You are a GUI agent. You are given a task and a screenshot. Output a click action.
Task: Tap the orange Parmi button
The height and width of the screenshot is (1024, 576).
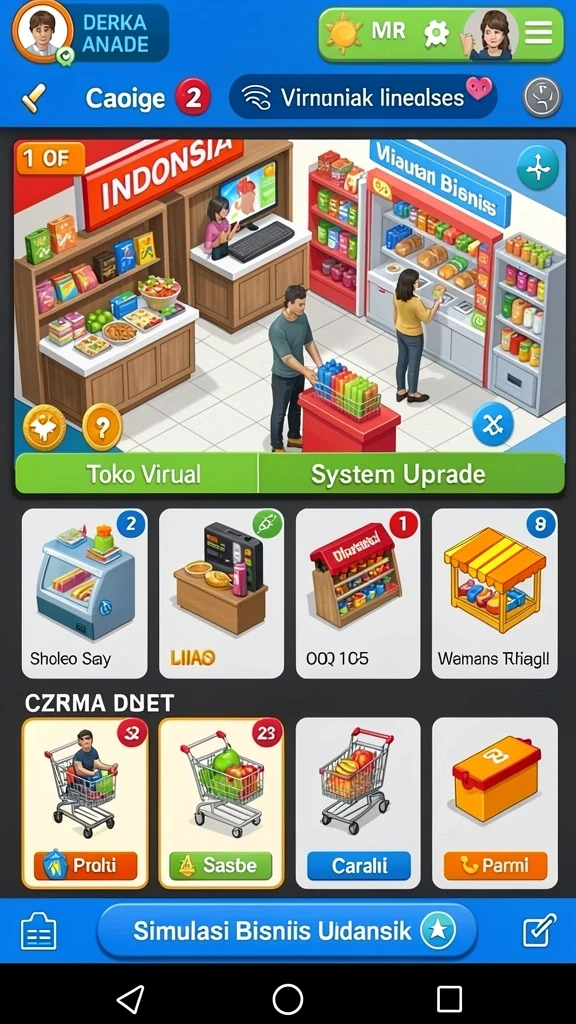click(496, 865)
